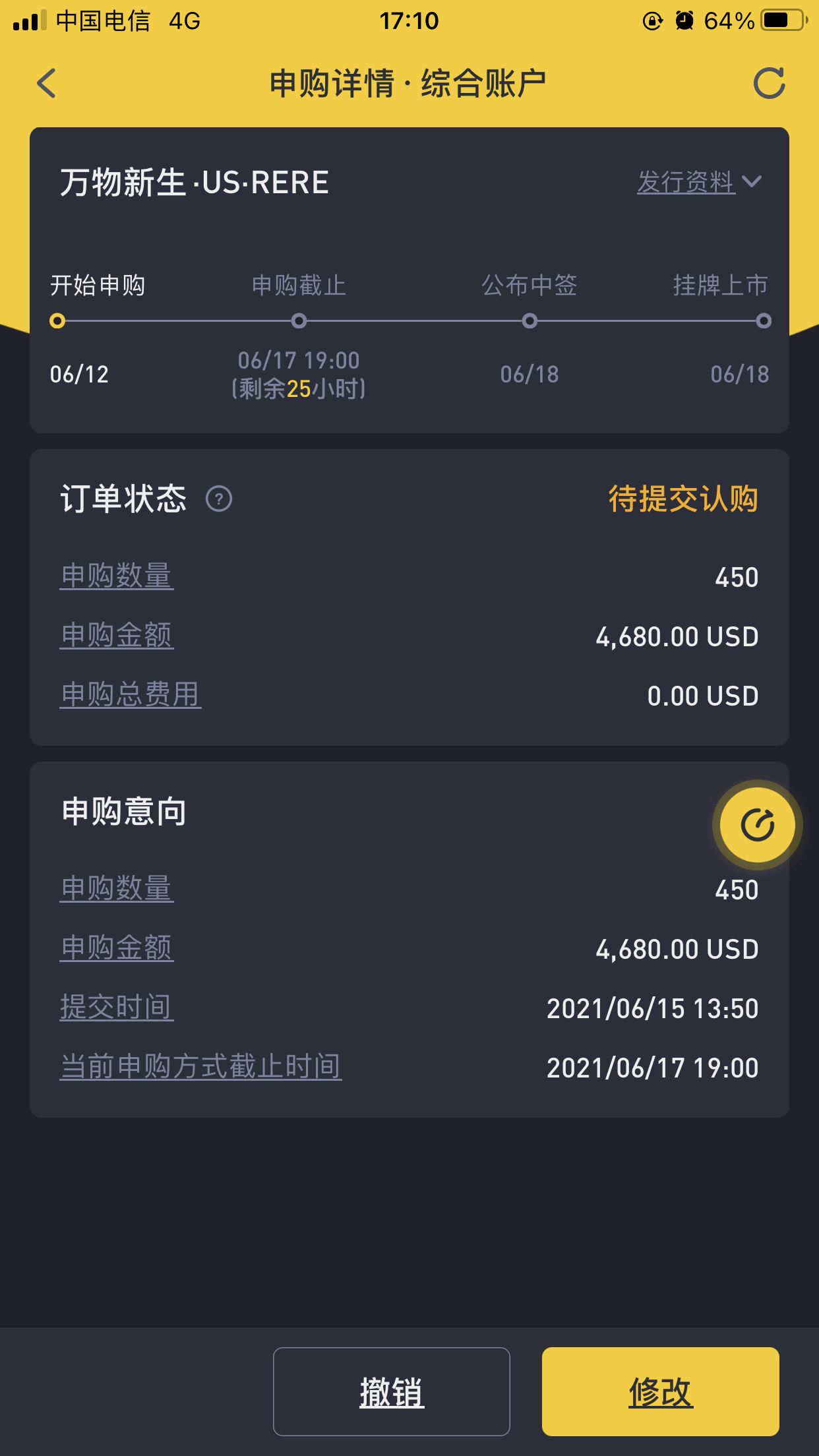Open the 提交时间 explanation link

click(117, 1007)
